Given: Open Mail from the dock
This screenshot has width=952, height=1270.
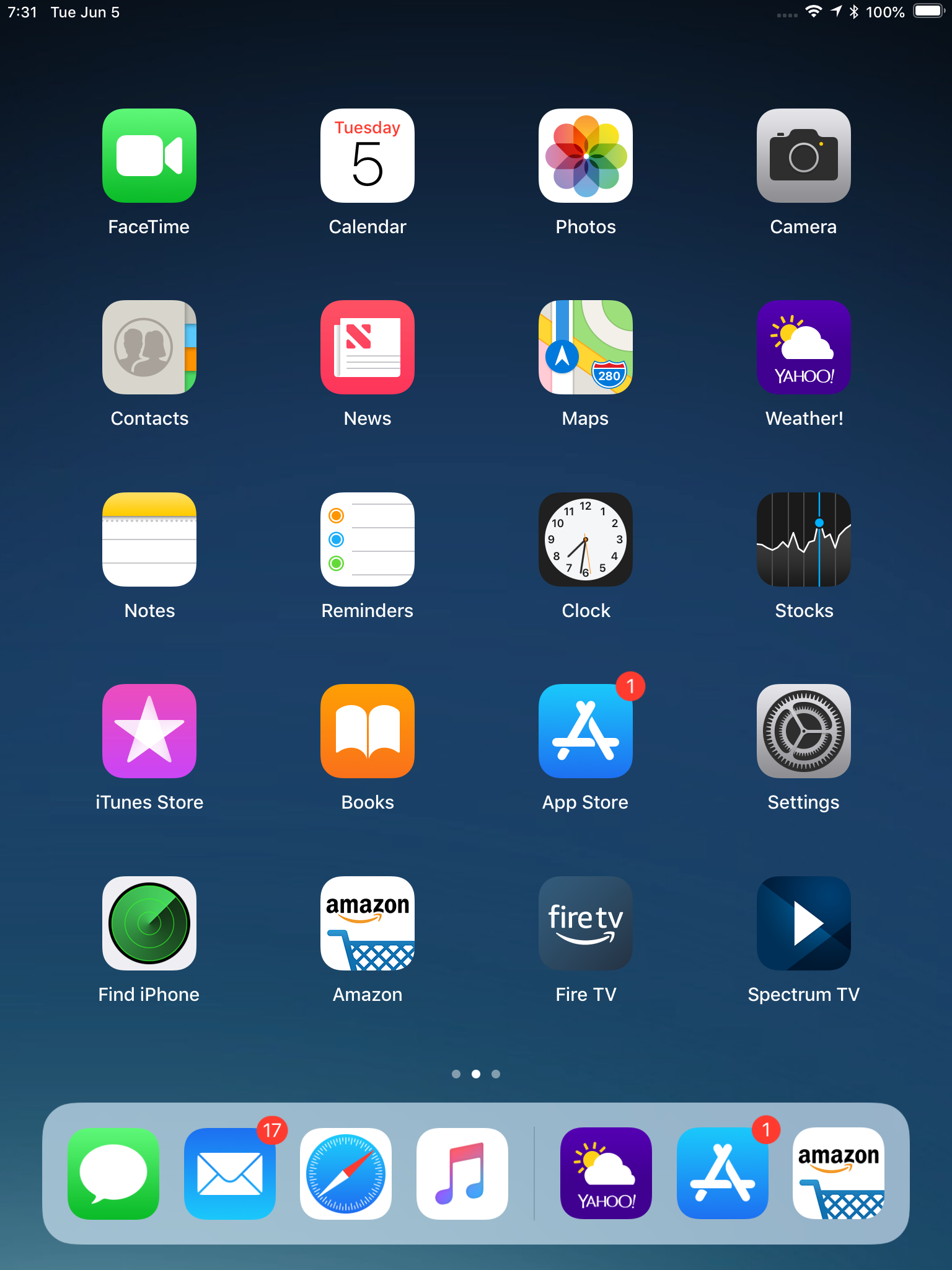Looking at the screenshot, I should [230, 1174].
